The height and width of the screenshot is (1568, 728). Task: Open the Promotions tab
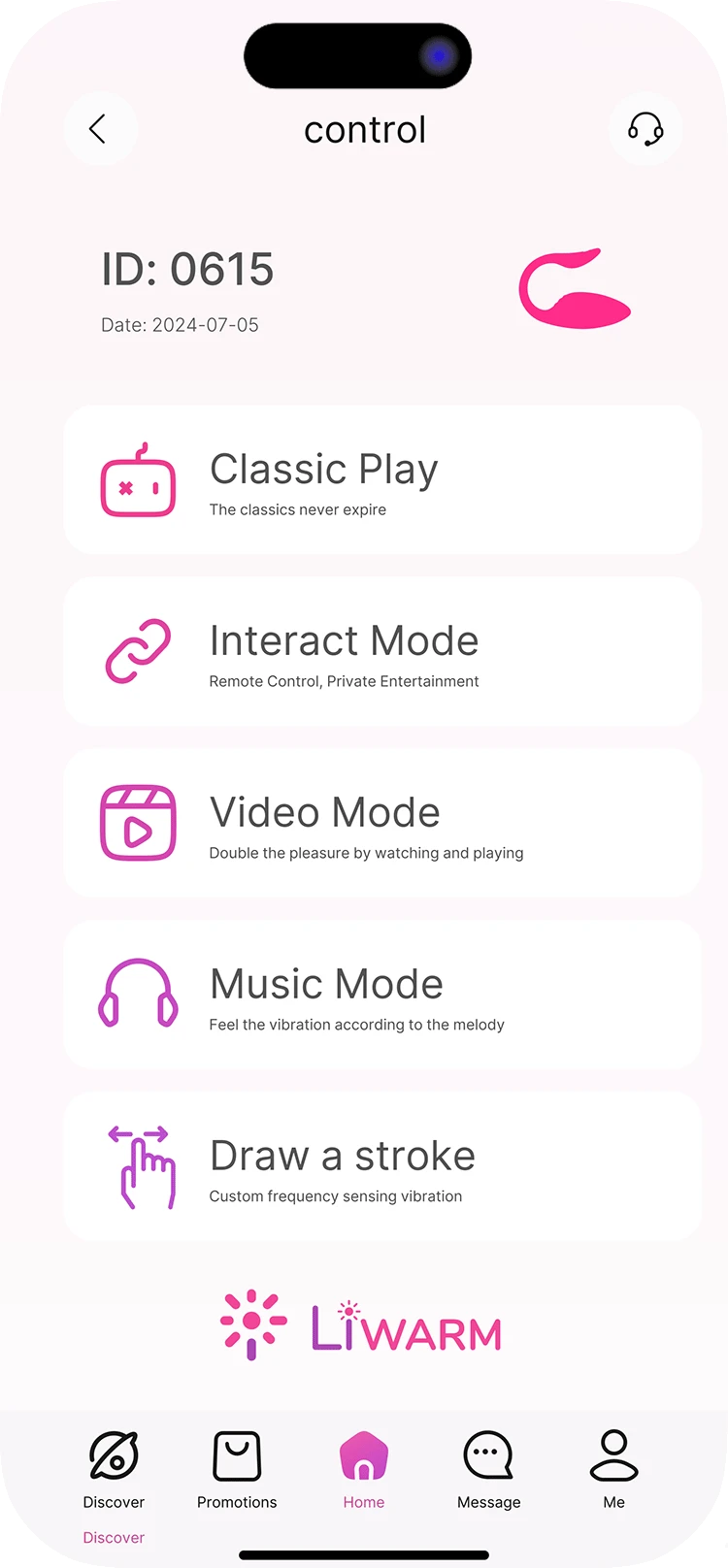(237, 1469)
